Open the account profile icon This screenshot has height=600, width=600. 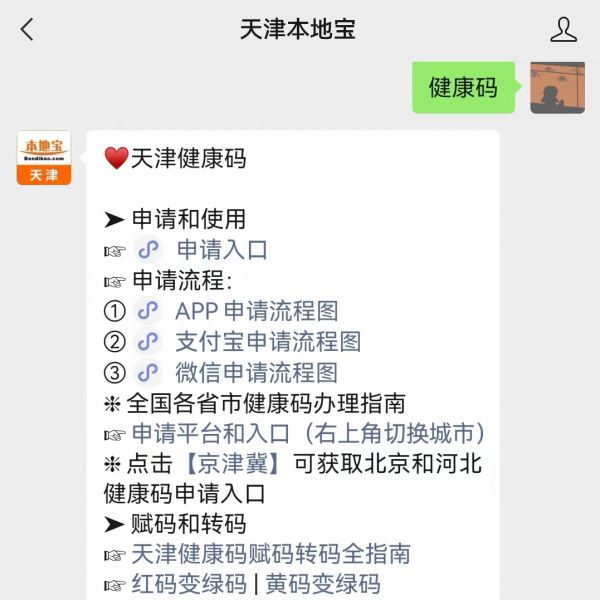(x=564, y=30)
